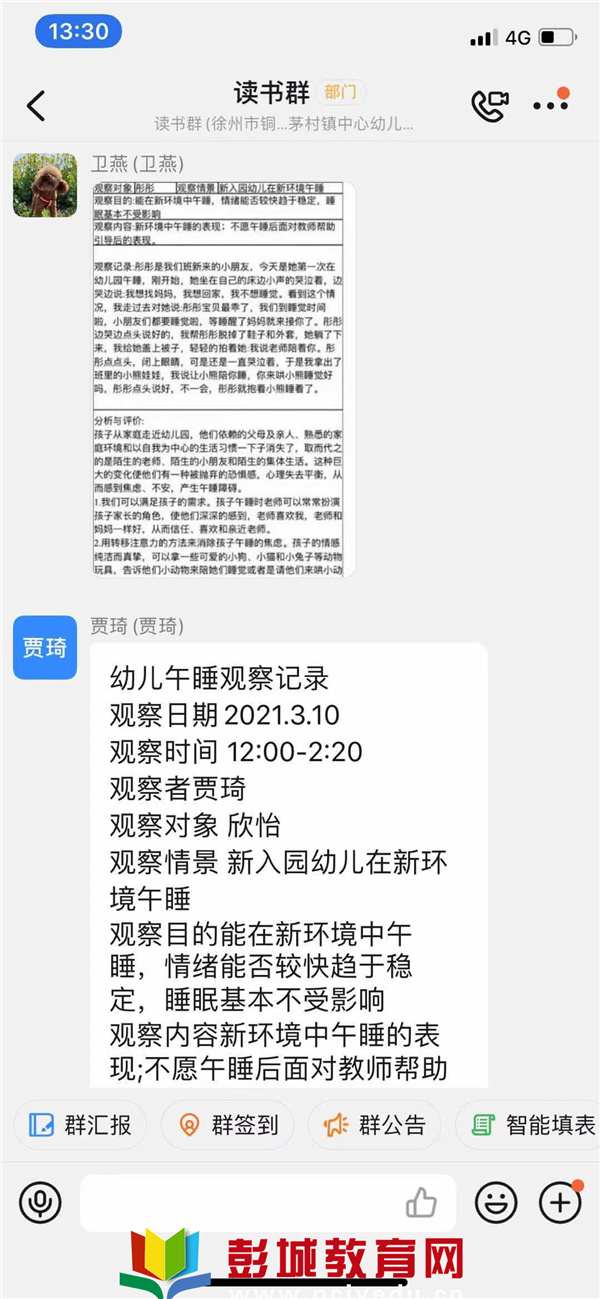Start a group voice or video call
Image resolution: width=600 pixels, height=1299 pixels.
tap(490, 105)
